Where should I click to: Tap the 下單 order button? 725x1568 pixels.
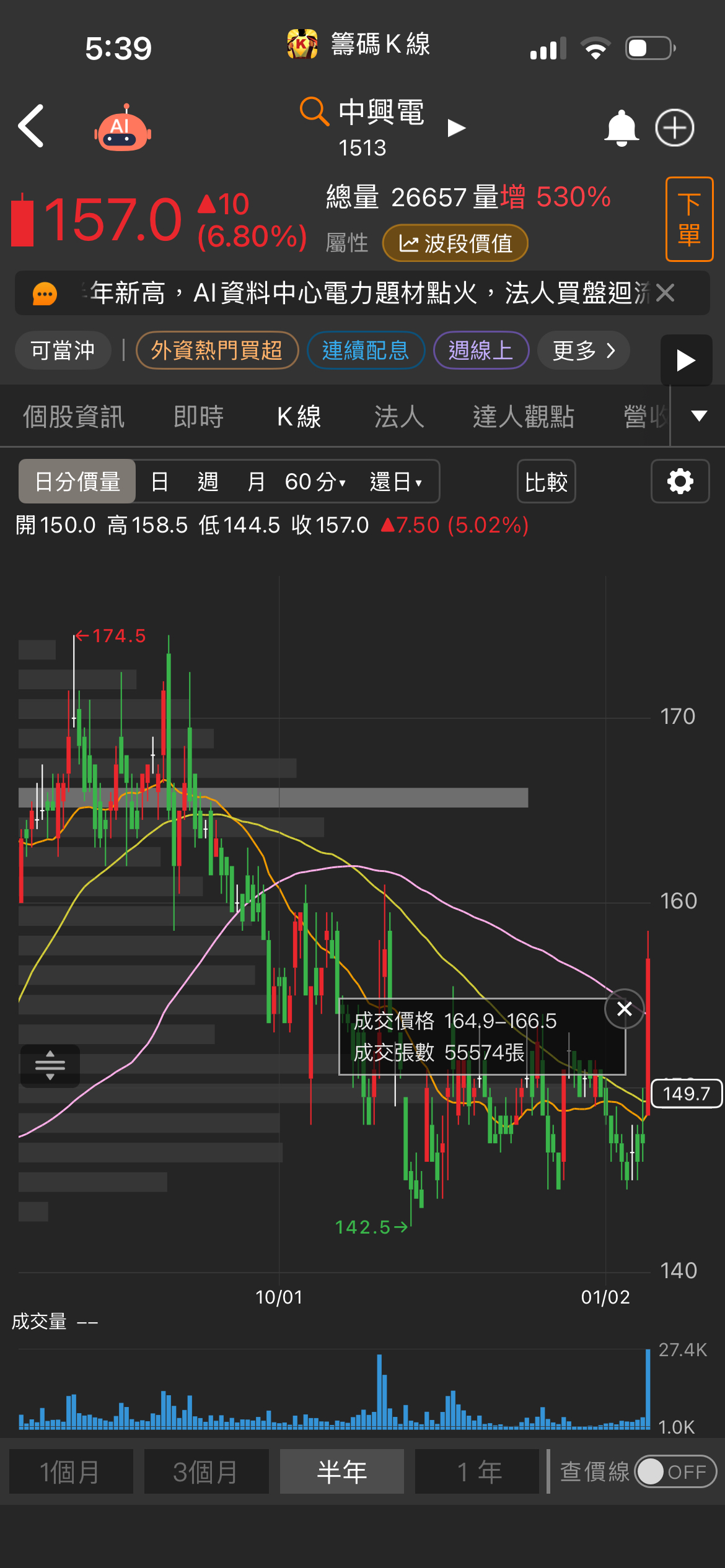pyautogui.click(x=688, y=219)
